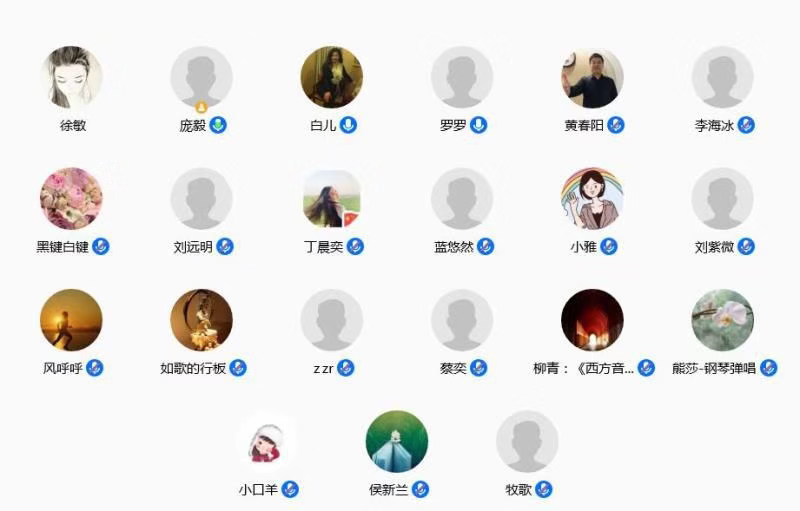This screenshot has width=800, height=511.
Task: Open 罗罗's participant tile
Action: [462, 78]
